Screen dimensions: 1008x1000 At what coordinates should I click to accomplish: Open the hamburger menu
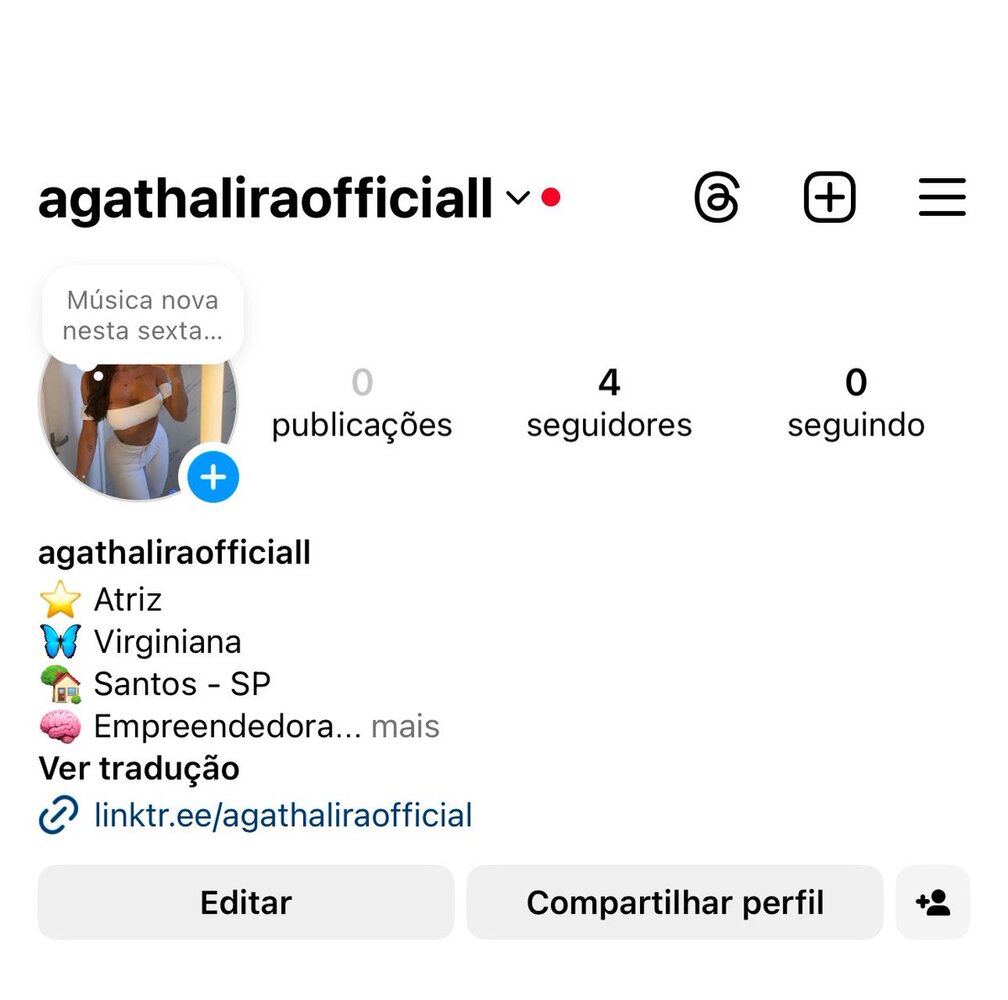click(x=941, y=197)
